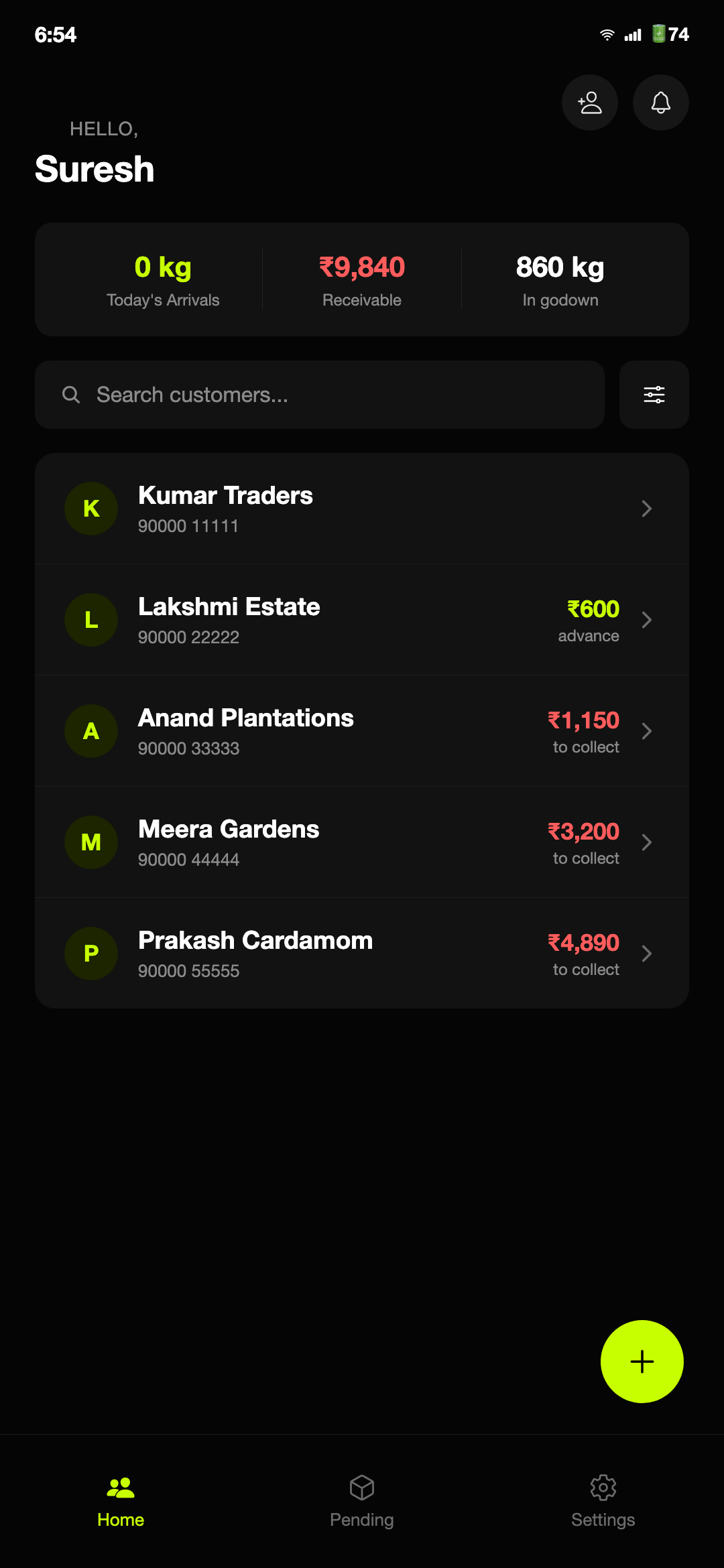Select the Home tab
724x1568 pixels.
pyautogui.click(x=121, y=1501)
